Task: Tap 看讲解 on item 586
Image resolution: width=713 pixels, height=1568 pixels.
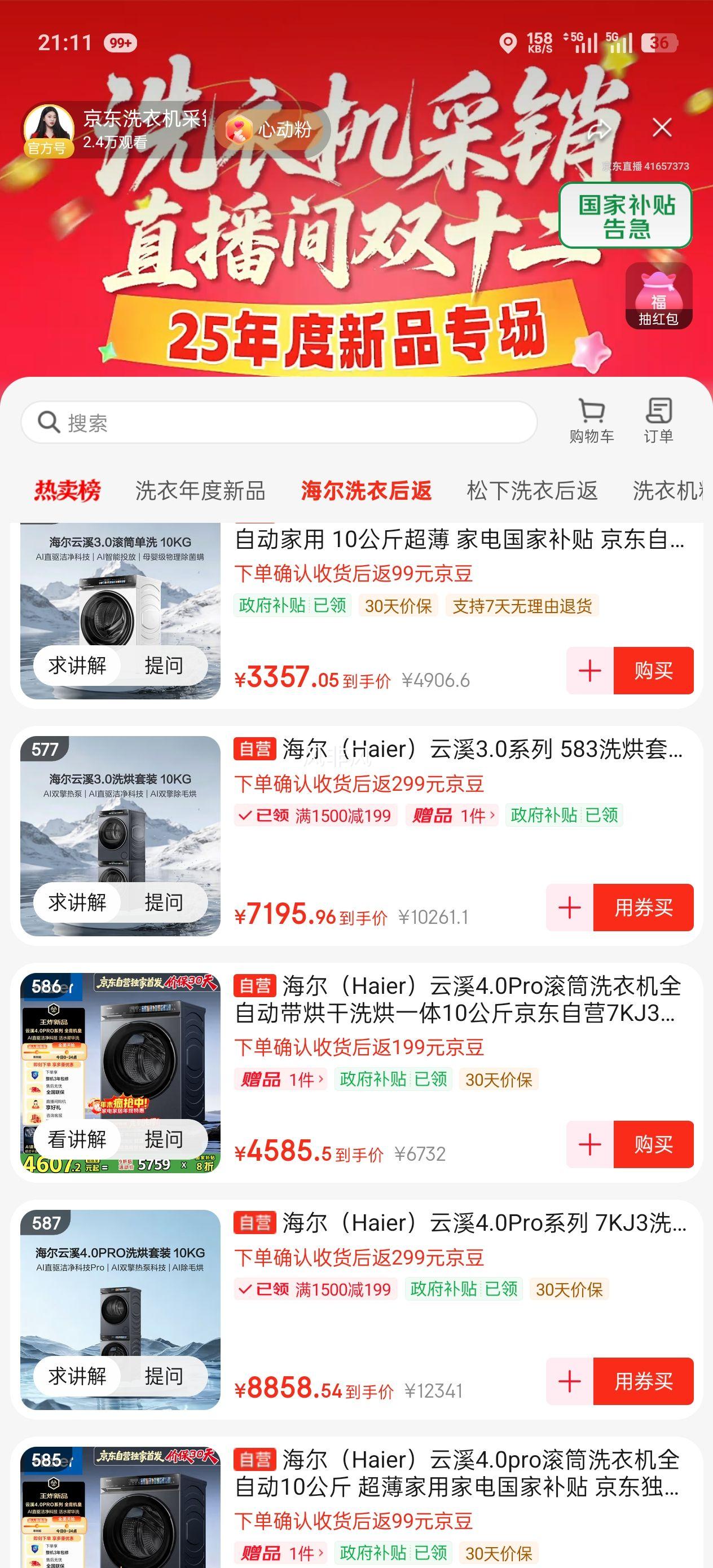Action: pos(77,1139)
